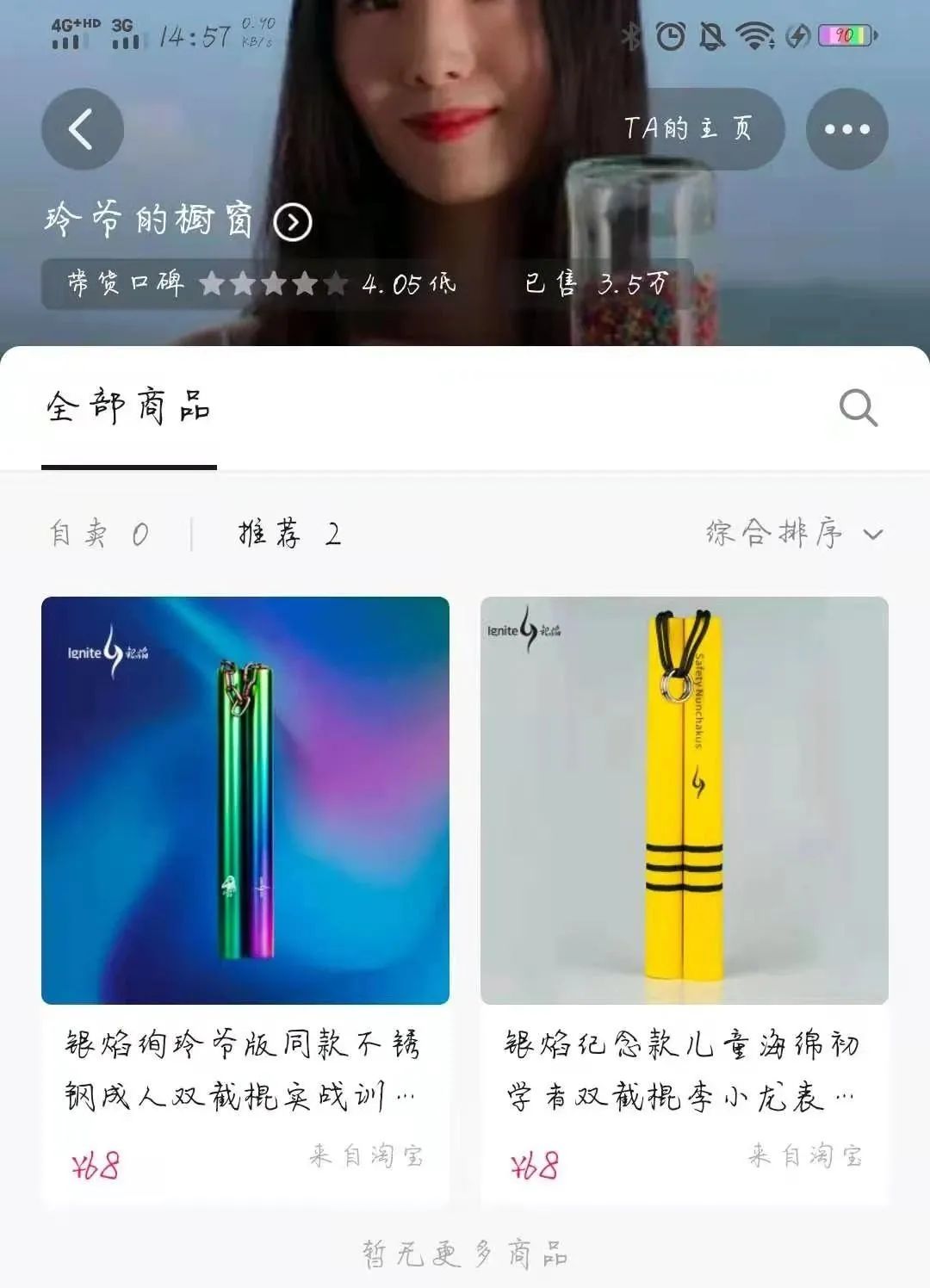
Task: Search products with the magnifier icon
Action: [858, 407]
